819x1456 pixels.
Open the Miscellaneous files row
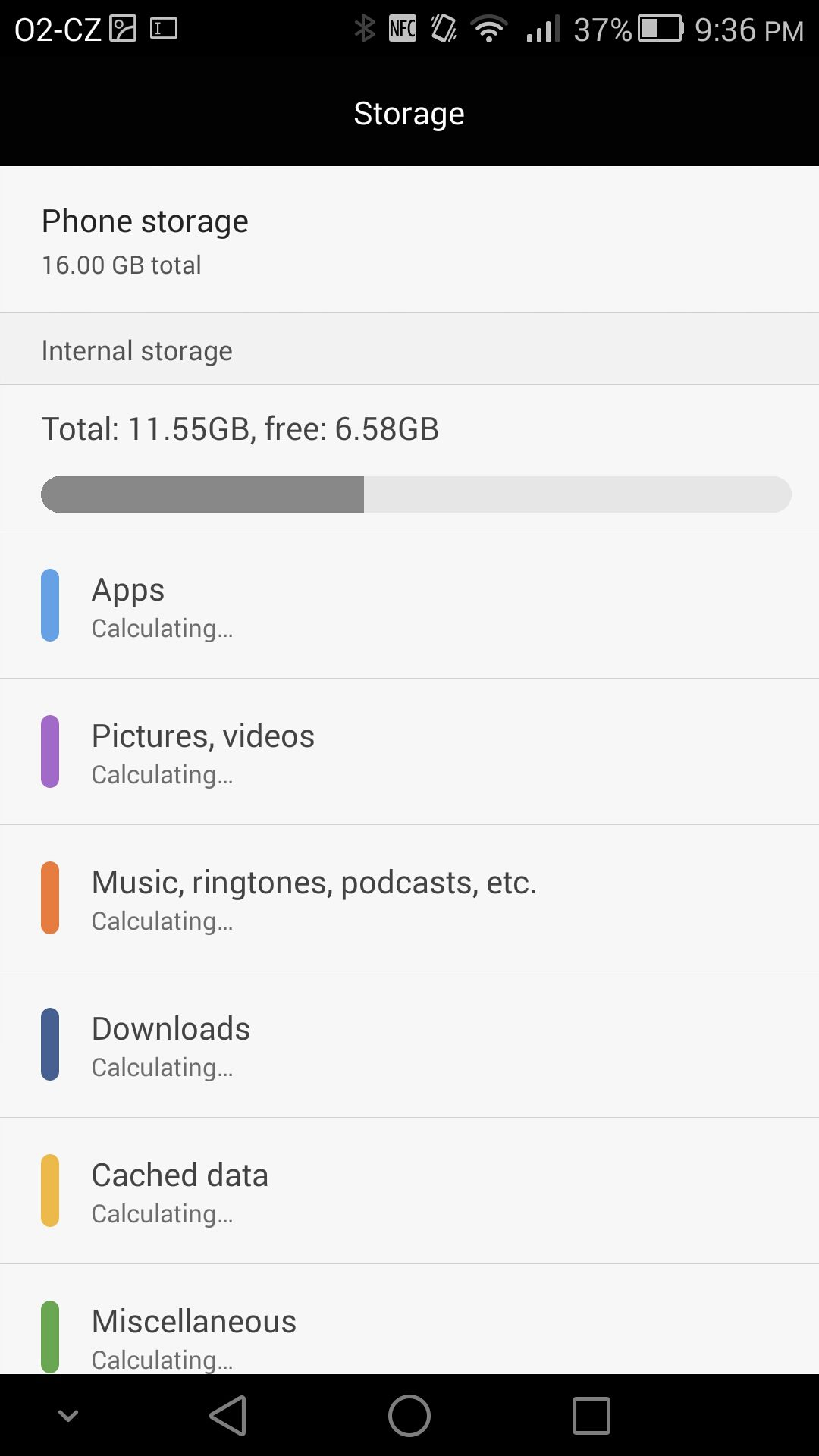pos(409,1319)
